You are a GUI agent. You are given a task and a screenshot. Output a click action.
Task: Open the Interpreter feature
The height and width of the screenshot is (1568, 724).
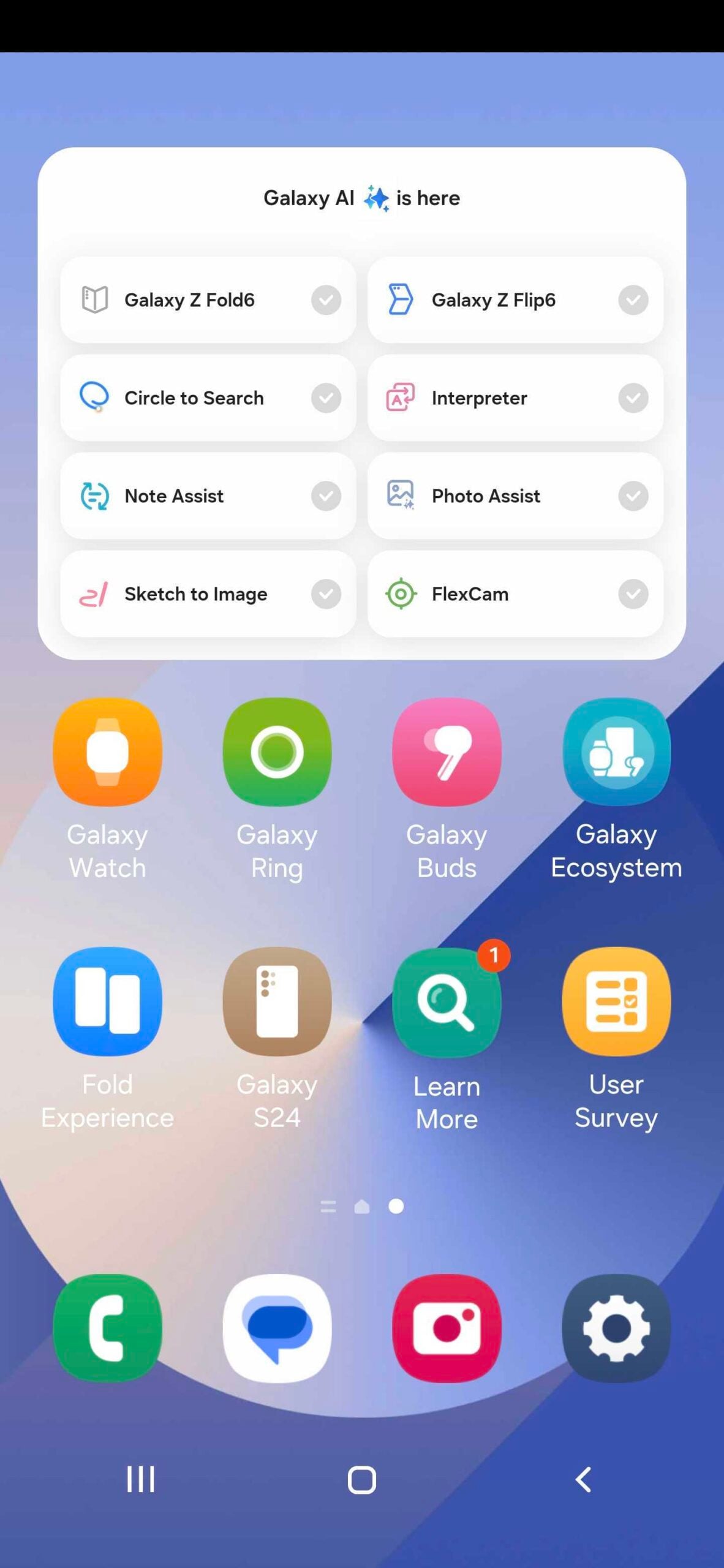click(515, 398)
